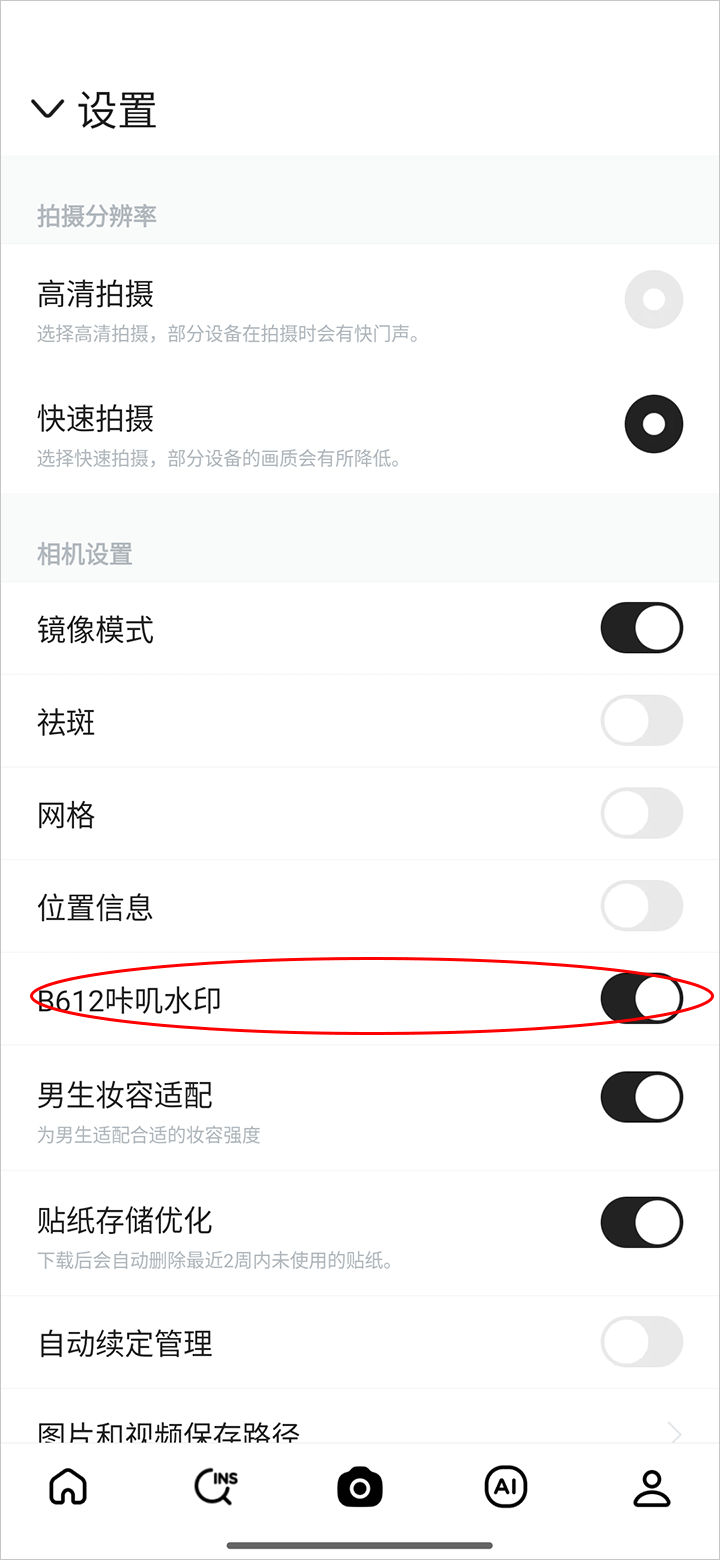
Task: Enable 位置信息 switch
Action: pyautogui.click(x=641, y=907)
